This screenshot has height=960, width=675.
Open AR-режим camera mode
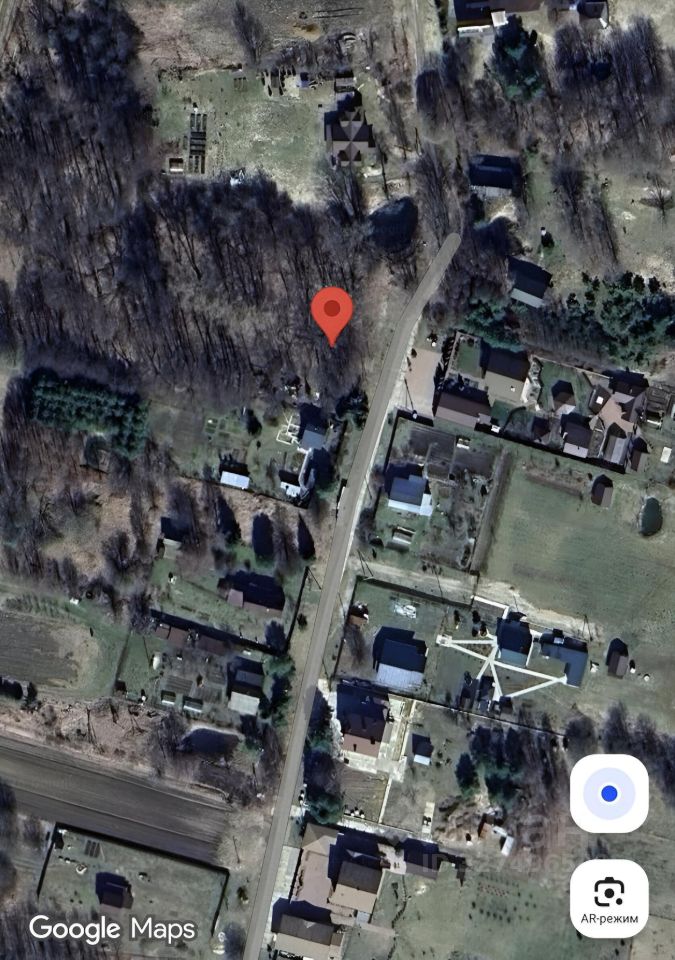point(609,897)
